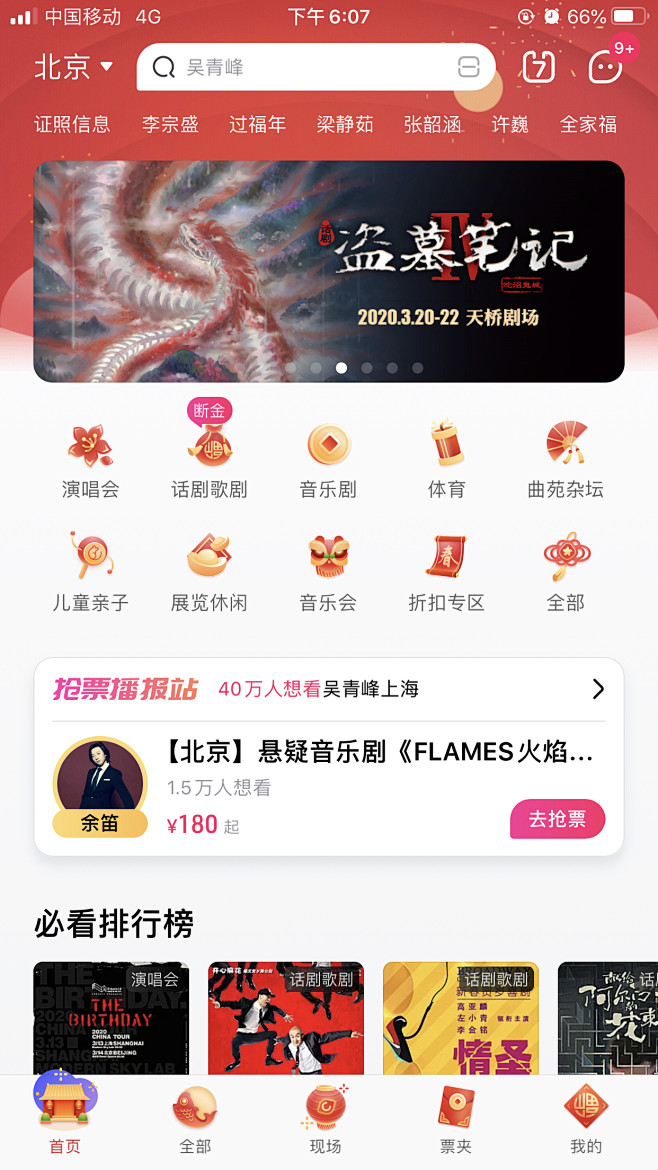Open the 演唱会 category

90,460
